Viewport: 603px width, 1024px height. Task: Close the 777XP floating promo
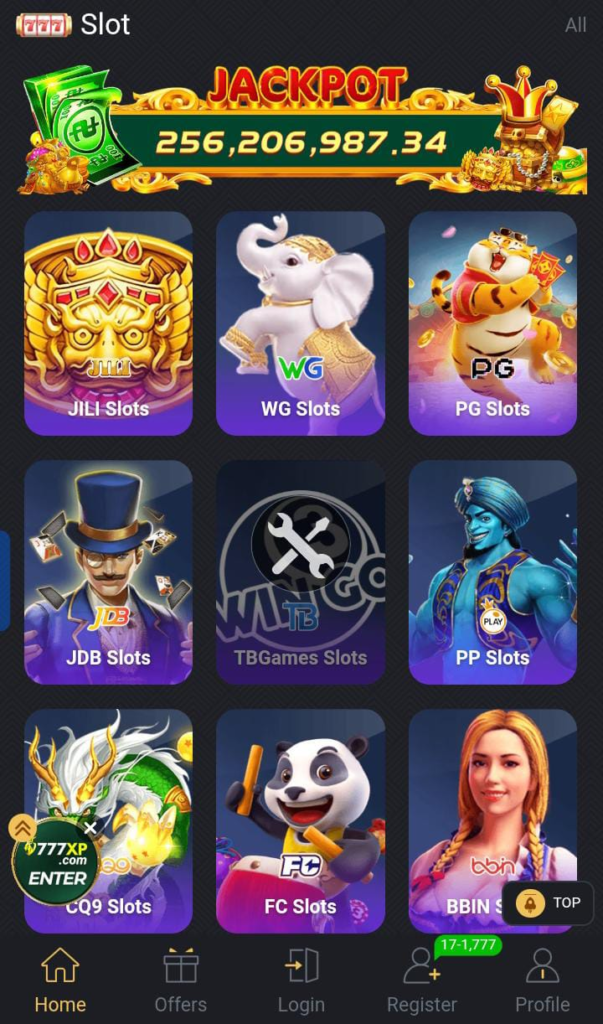tap(91, 828)
